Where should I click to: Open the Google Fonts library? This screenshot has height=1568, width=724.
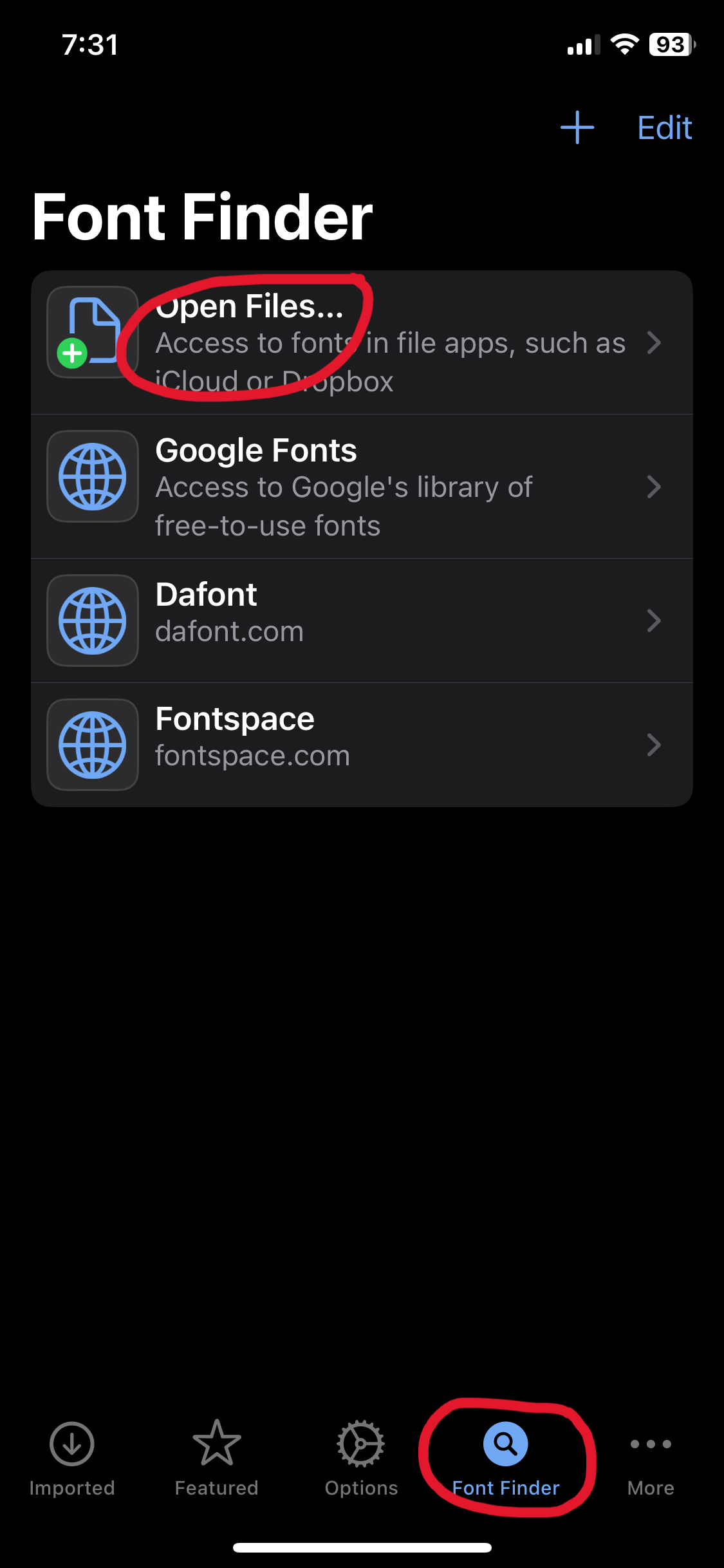[x=362, y=487]
